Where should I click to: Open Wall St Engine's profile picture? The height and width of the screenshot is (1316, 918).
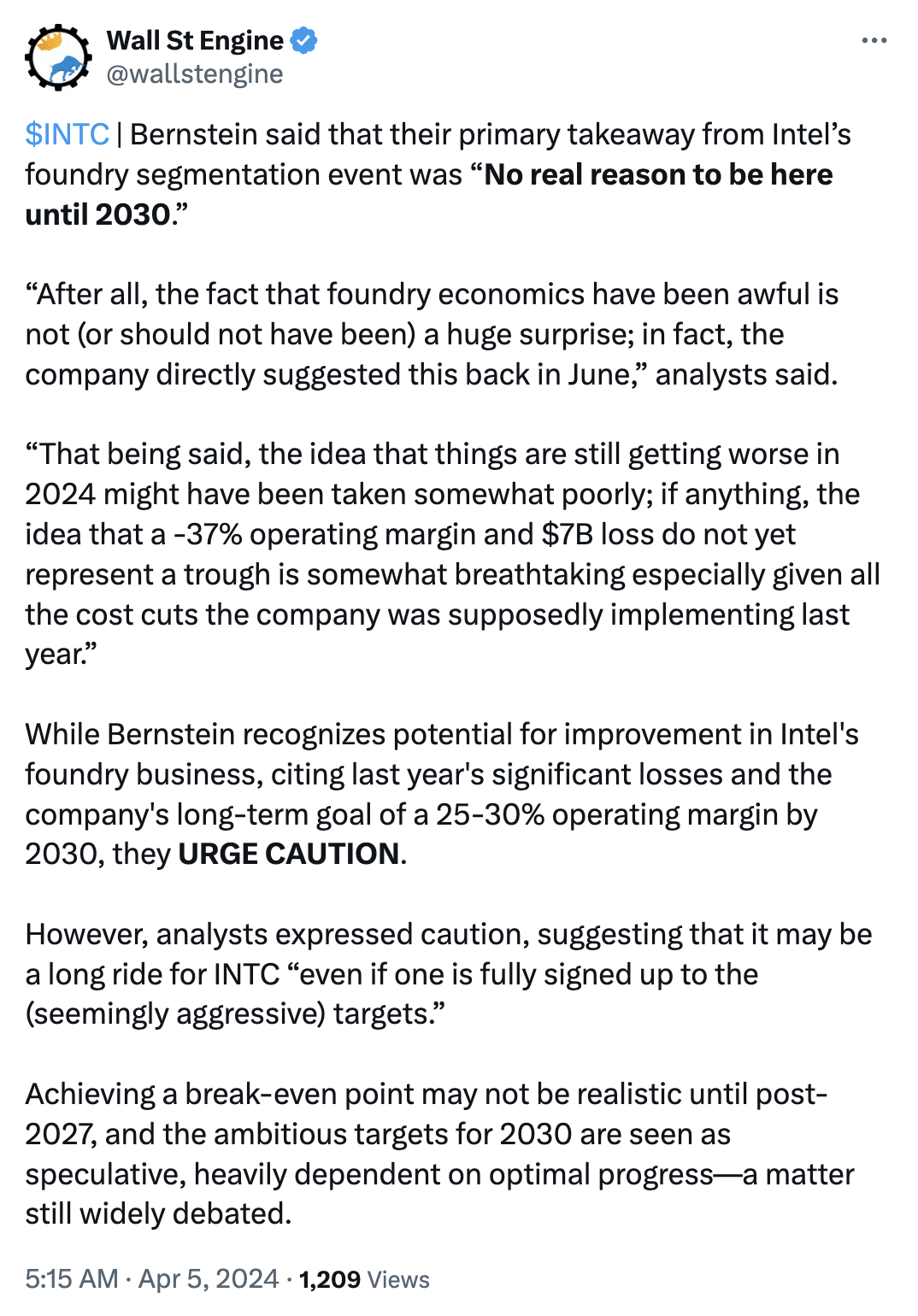tap(57, 57)
